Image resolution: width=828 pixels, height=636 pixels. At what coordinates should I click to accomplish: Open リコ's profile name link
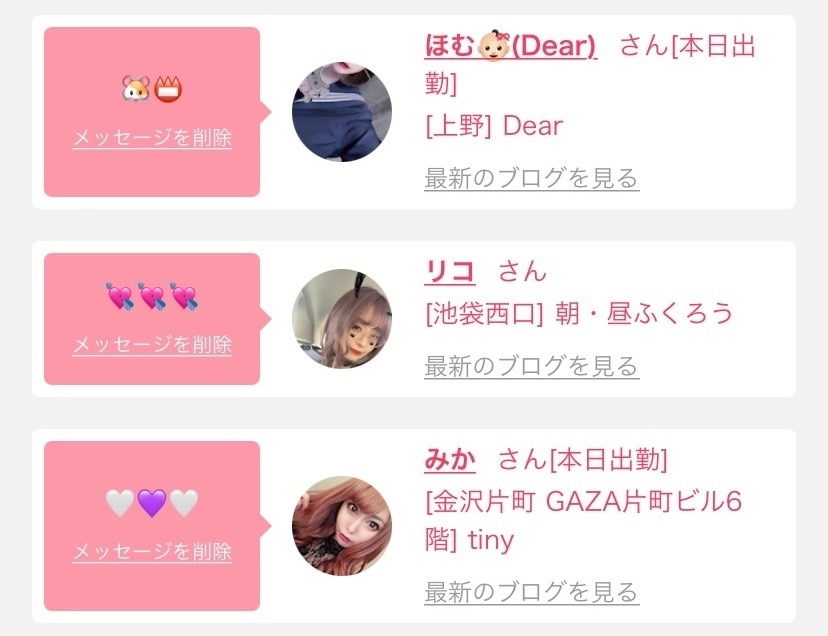[x=449, y=271]
